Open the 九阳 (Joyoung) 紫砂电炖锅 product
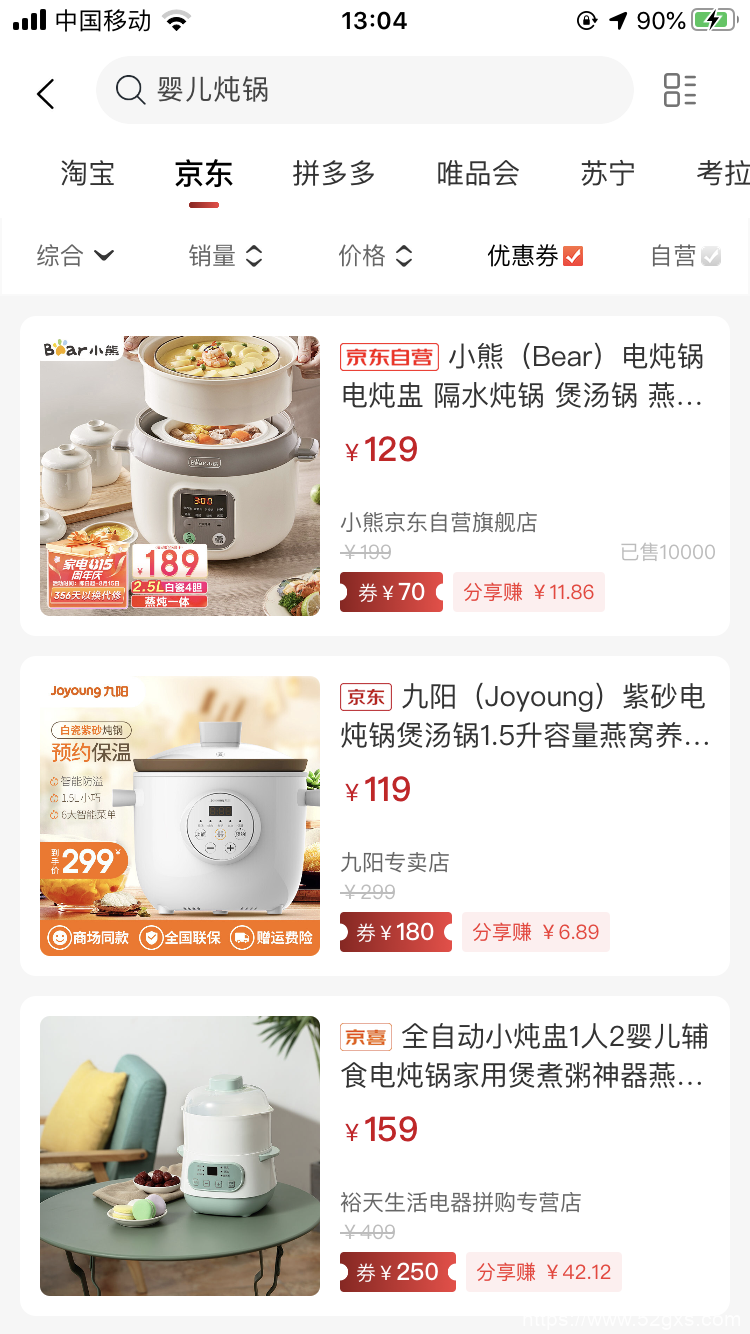This screenshot has height=1334, width=750. pos(524,715)
